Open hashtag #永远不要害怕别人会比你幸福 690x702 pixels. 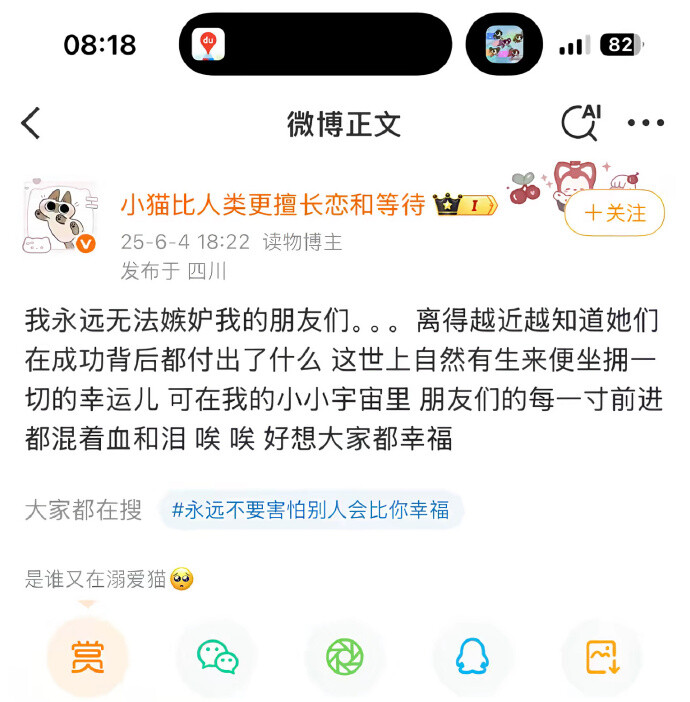pyautogui.click(x=311, y=510)
